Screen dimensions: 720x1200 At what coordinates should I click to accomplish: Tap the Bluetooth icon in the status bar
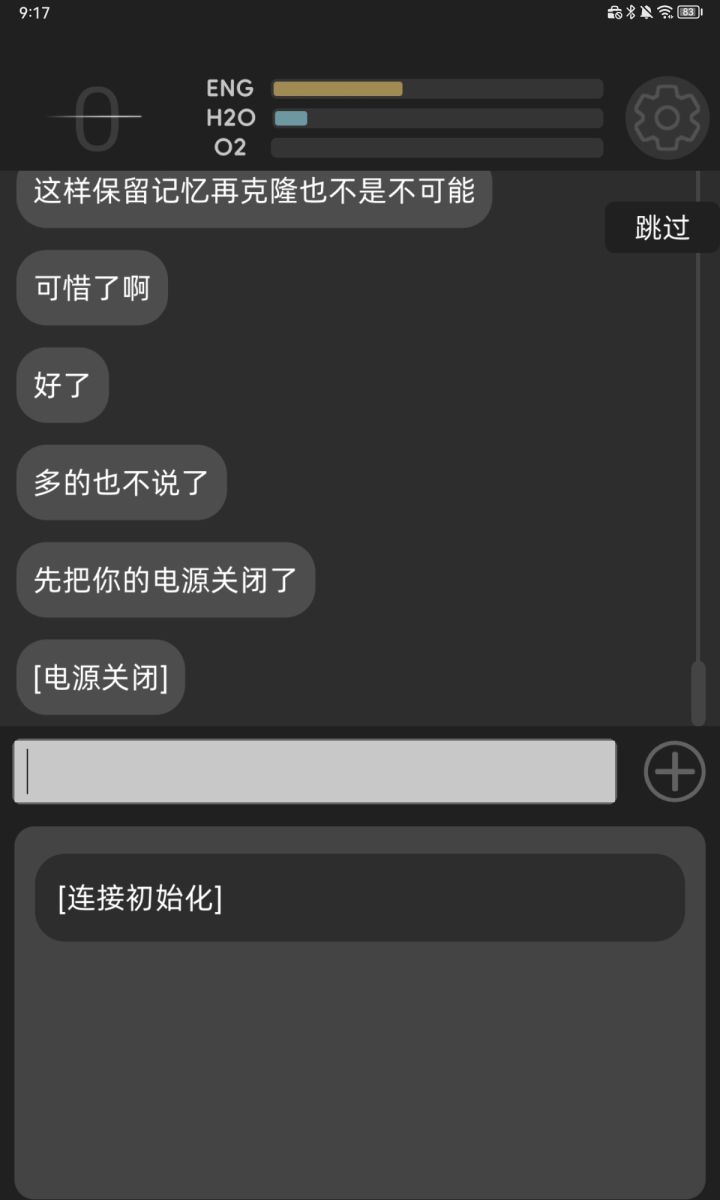point(630,12)
